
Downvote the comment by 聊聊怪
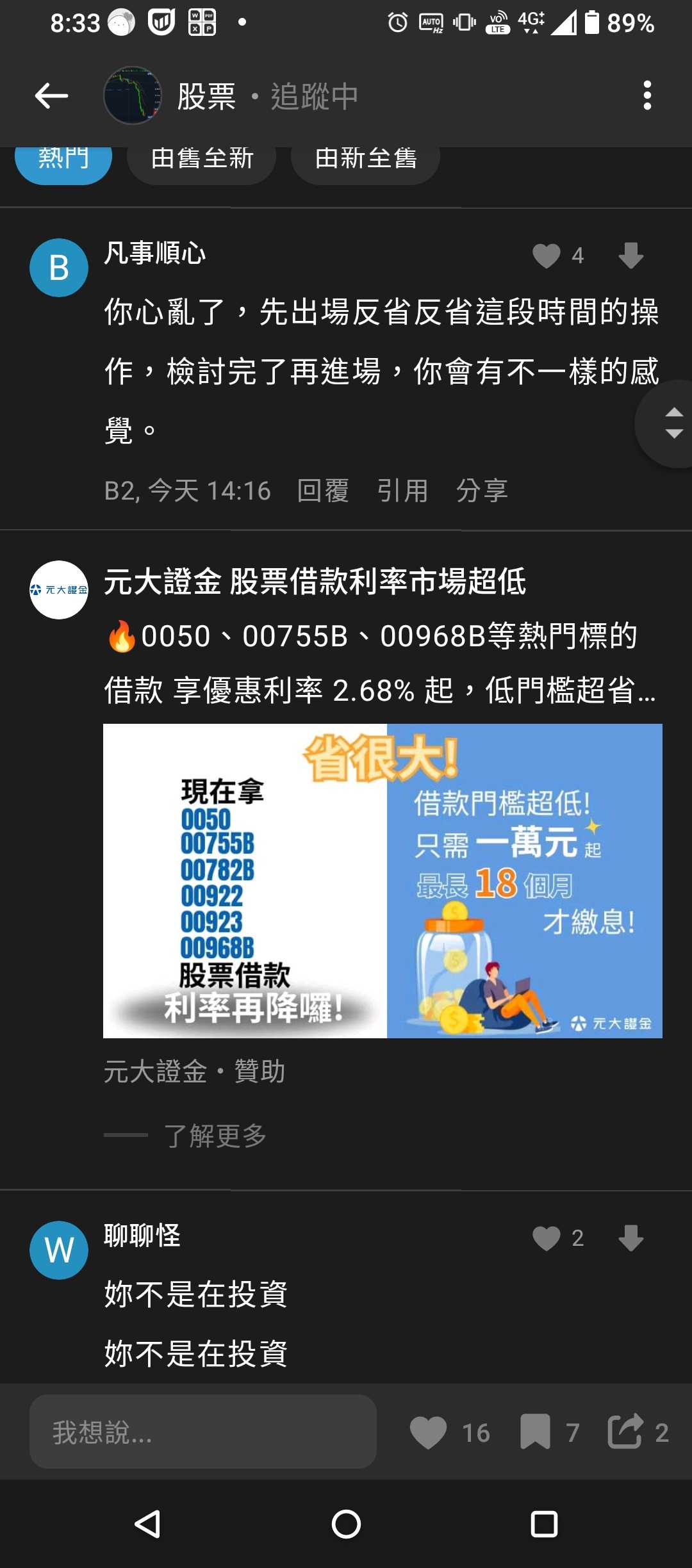[x=631, y=1238]
